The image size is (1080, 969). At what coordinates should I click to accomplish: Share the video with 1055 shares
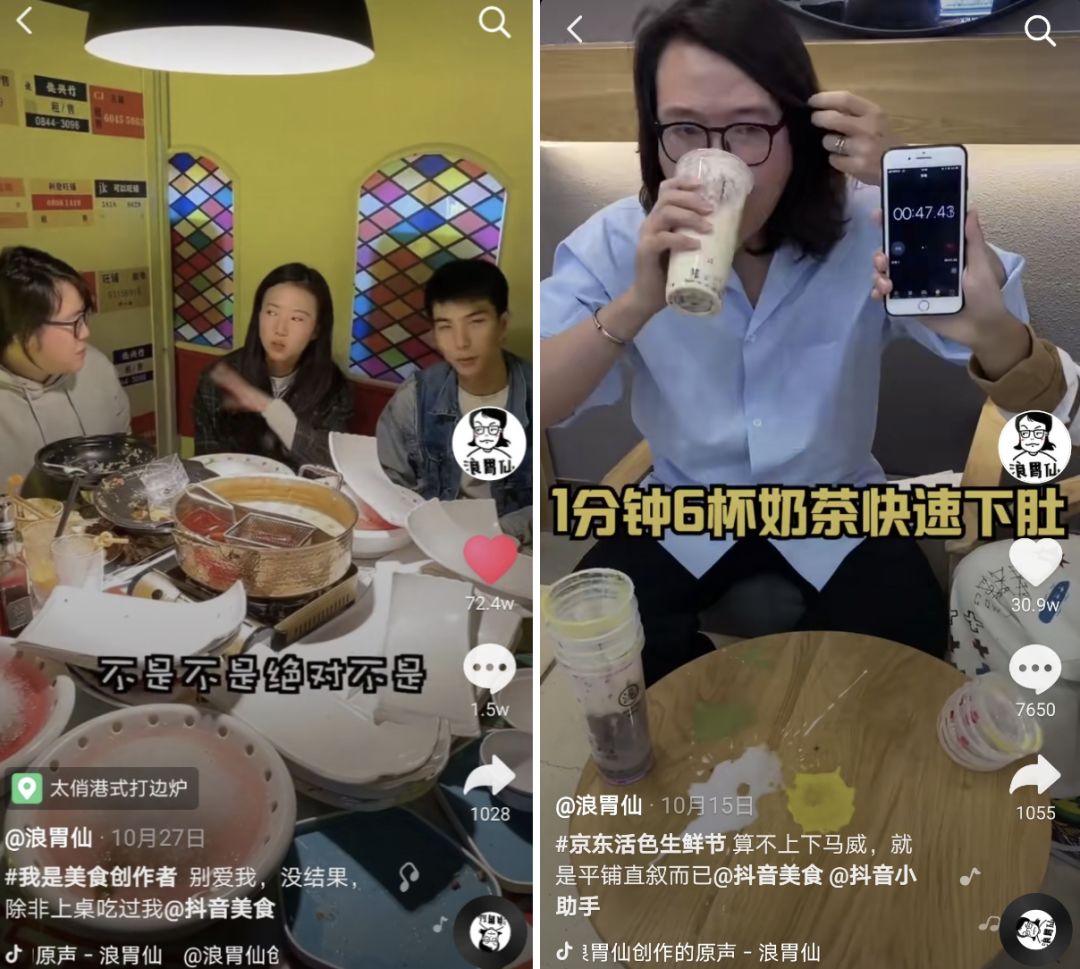[1035, 776]
